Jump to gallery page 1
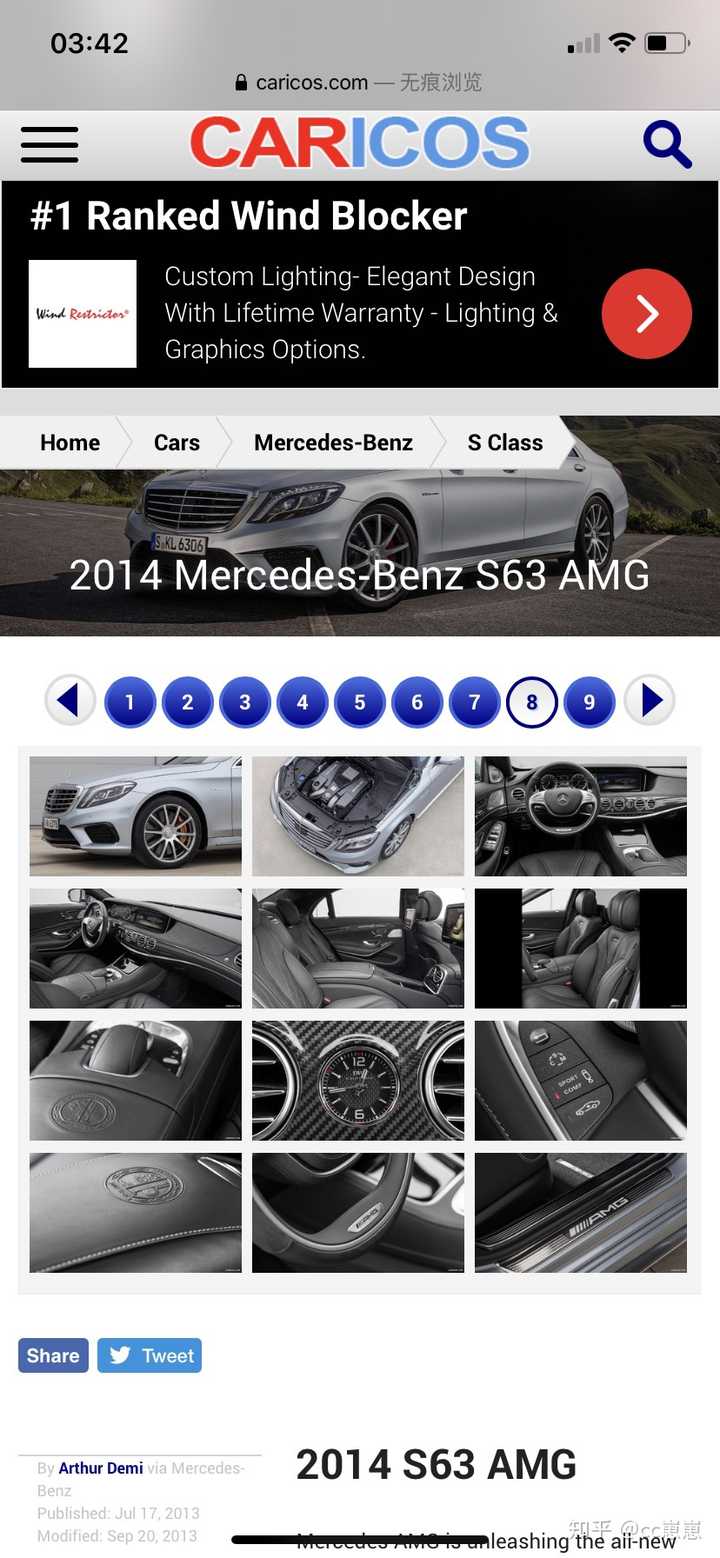This screenshot has height=1558, width=720. click(130, 702)
